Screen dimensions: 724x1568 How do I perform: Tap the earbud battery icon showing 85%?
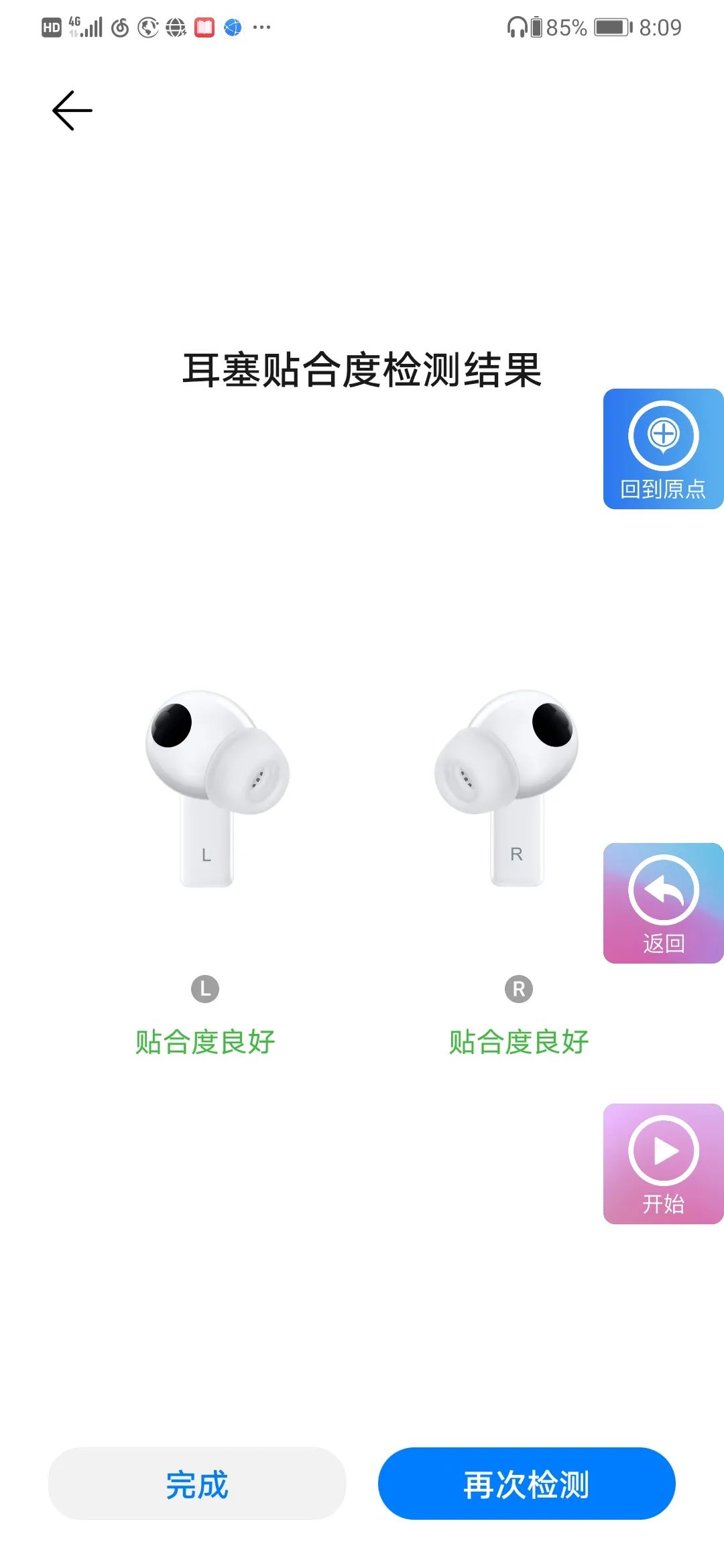536,27
